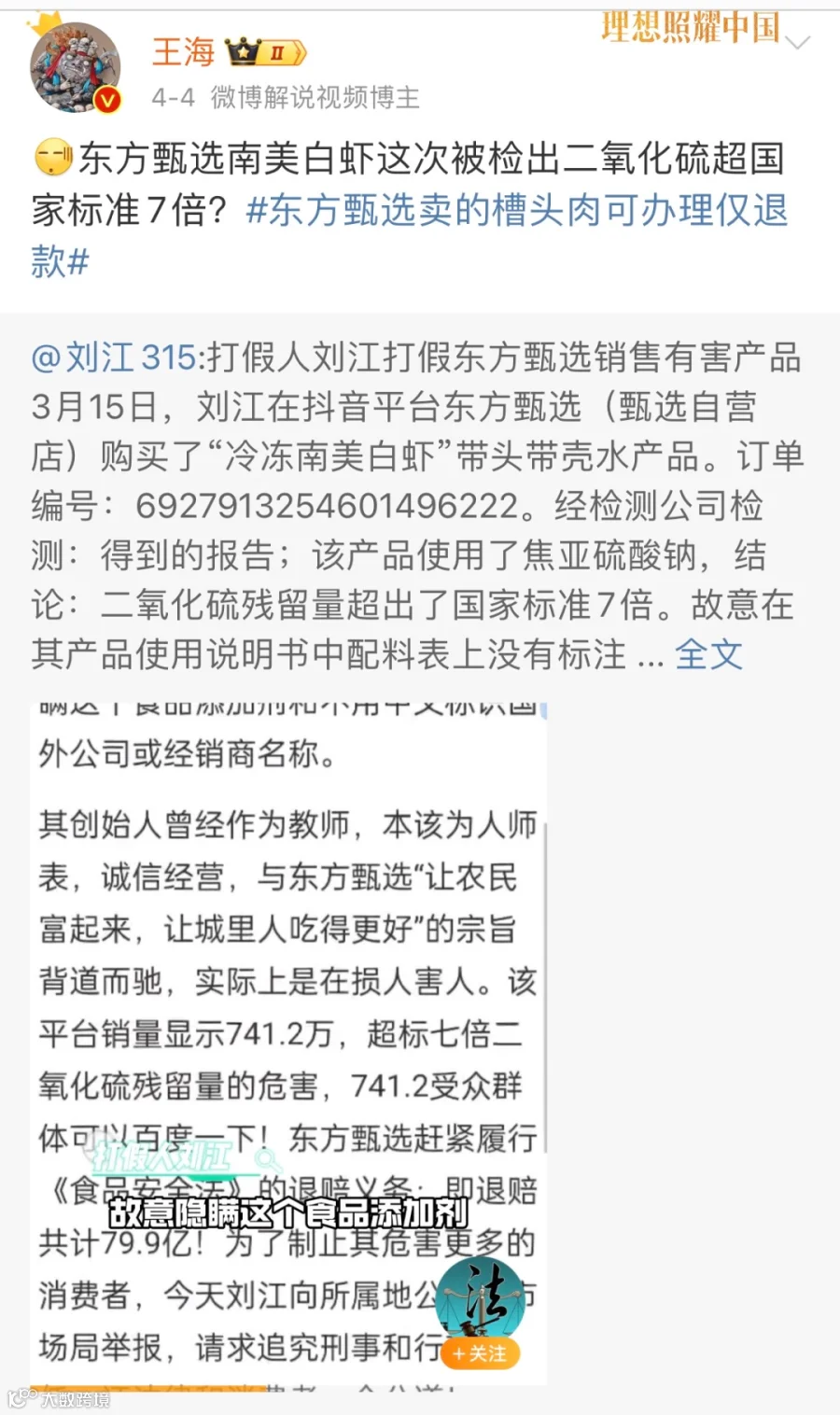Image resolution: width=840 pixels, height=1415 pixels.
Task: Tap 全文 to read full post
Action: pyautogui.click(x=708, y=654)
